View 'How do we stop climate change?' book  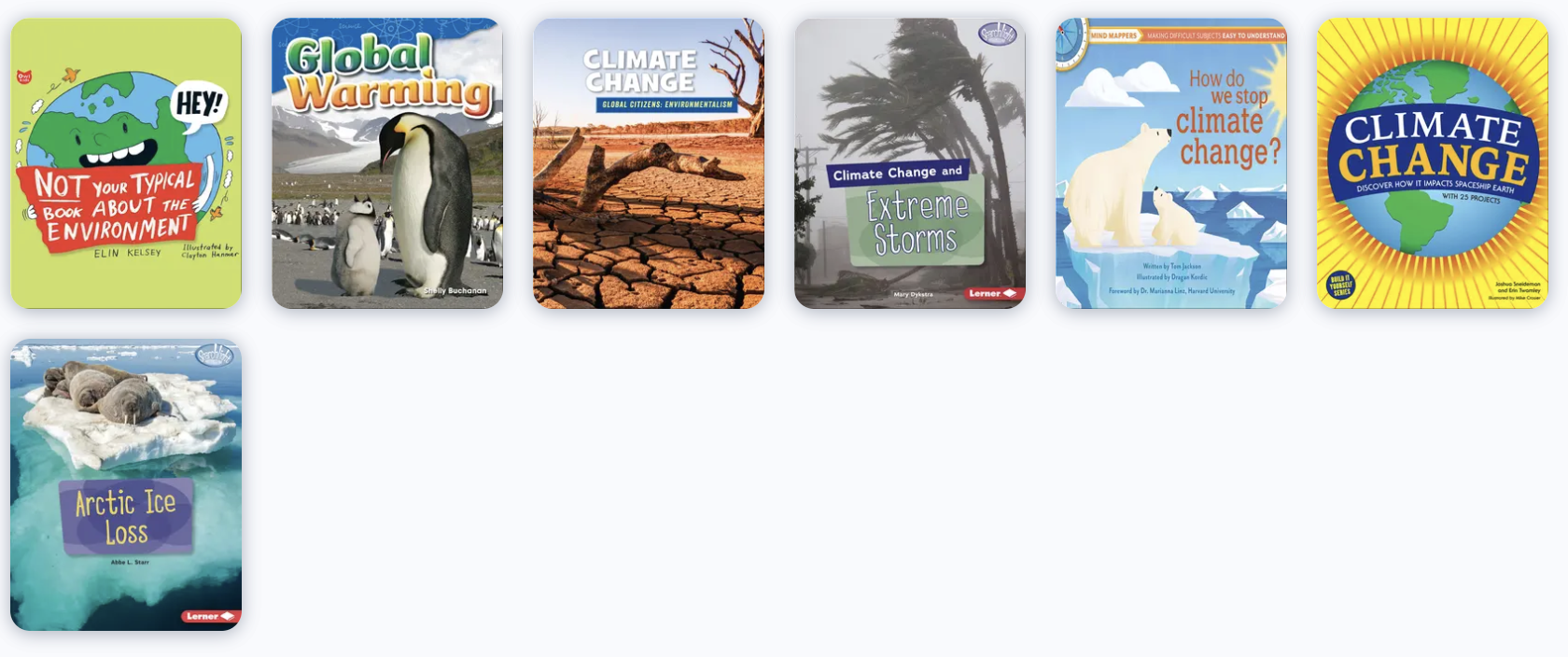(1171, 163)
